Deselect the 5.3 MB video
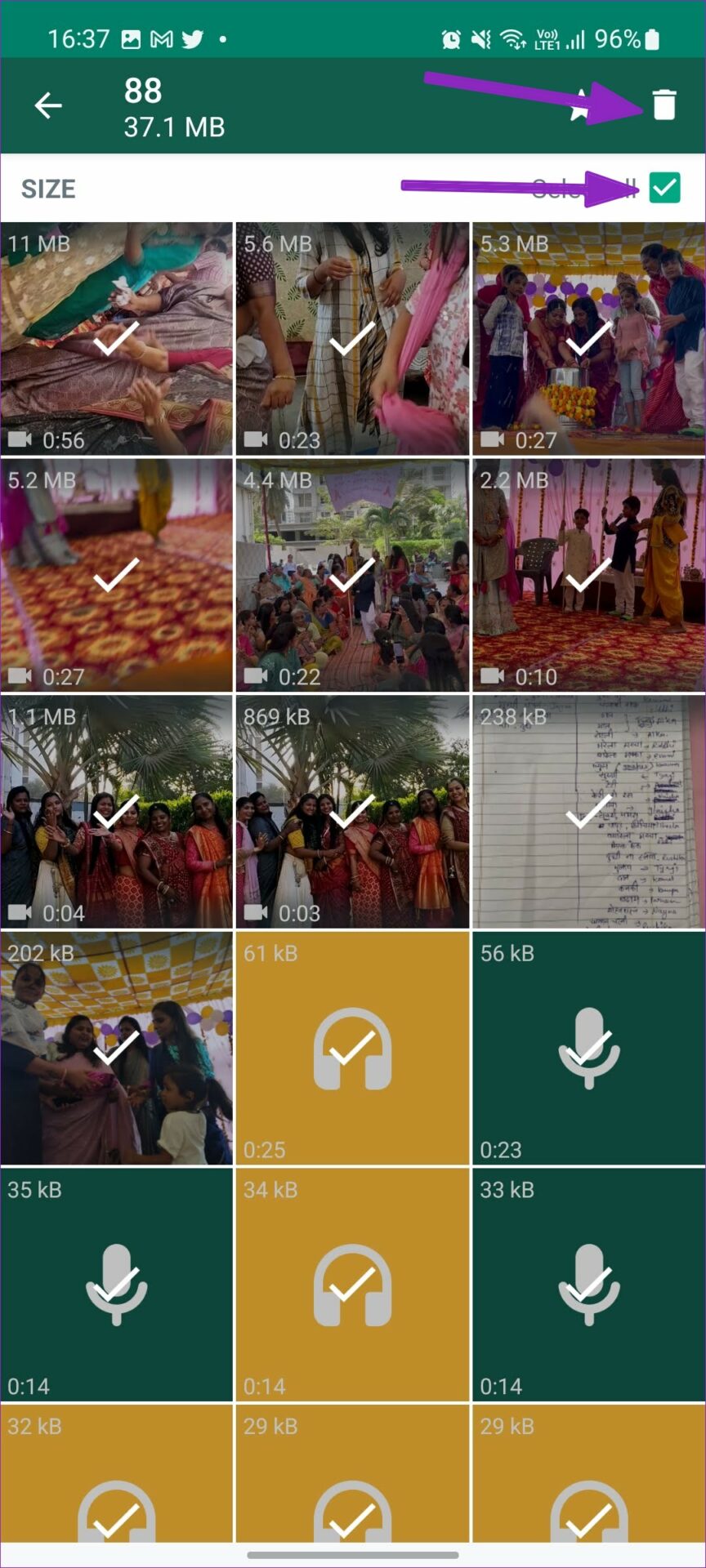The height and width of the screenshot is (1568, 706). [x=588, y=338]
